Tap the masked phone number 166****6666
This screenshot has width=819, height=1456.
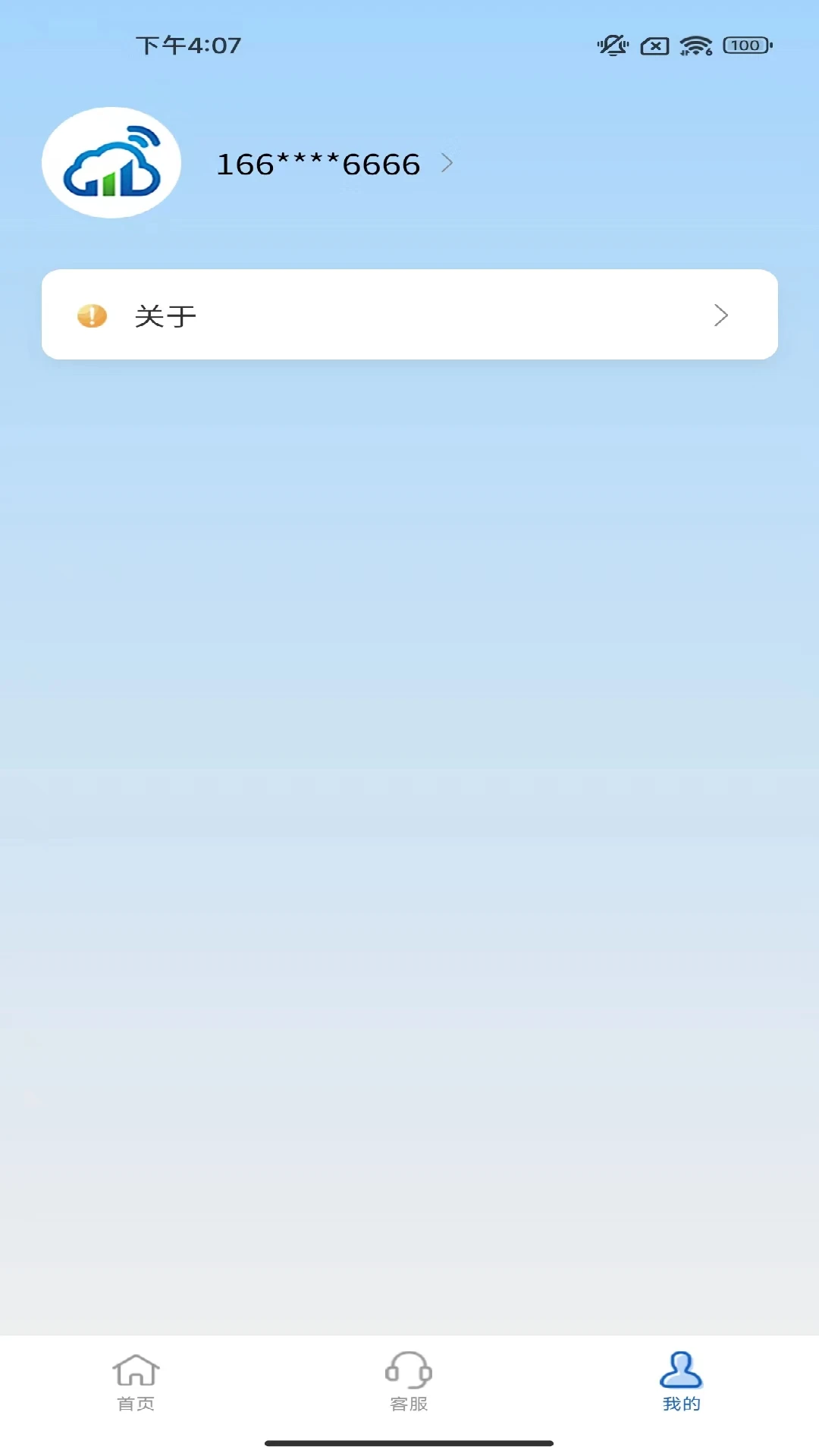click(x=317, y=162)
